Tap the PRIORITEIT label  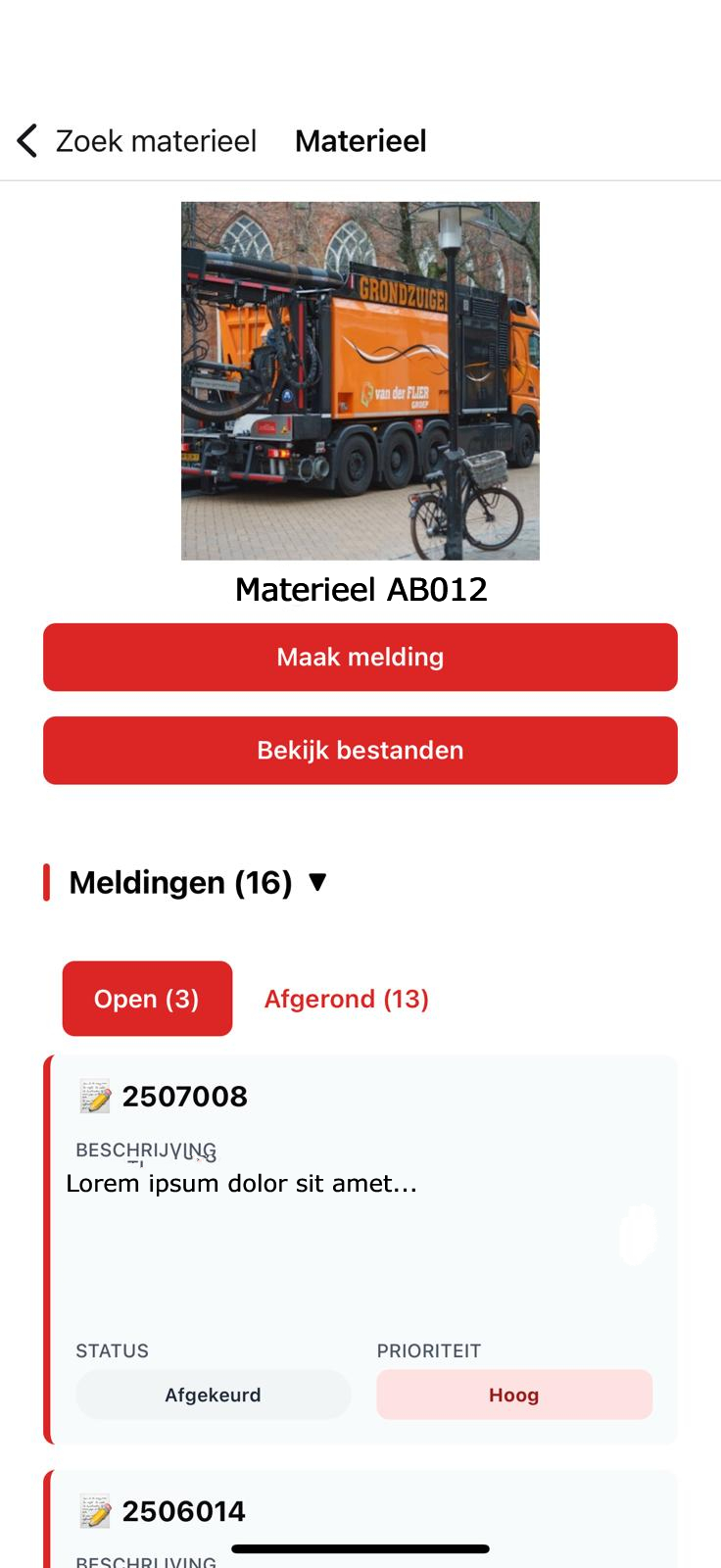tap(428, 1350)
